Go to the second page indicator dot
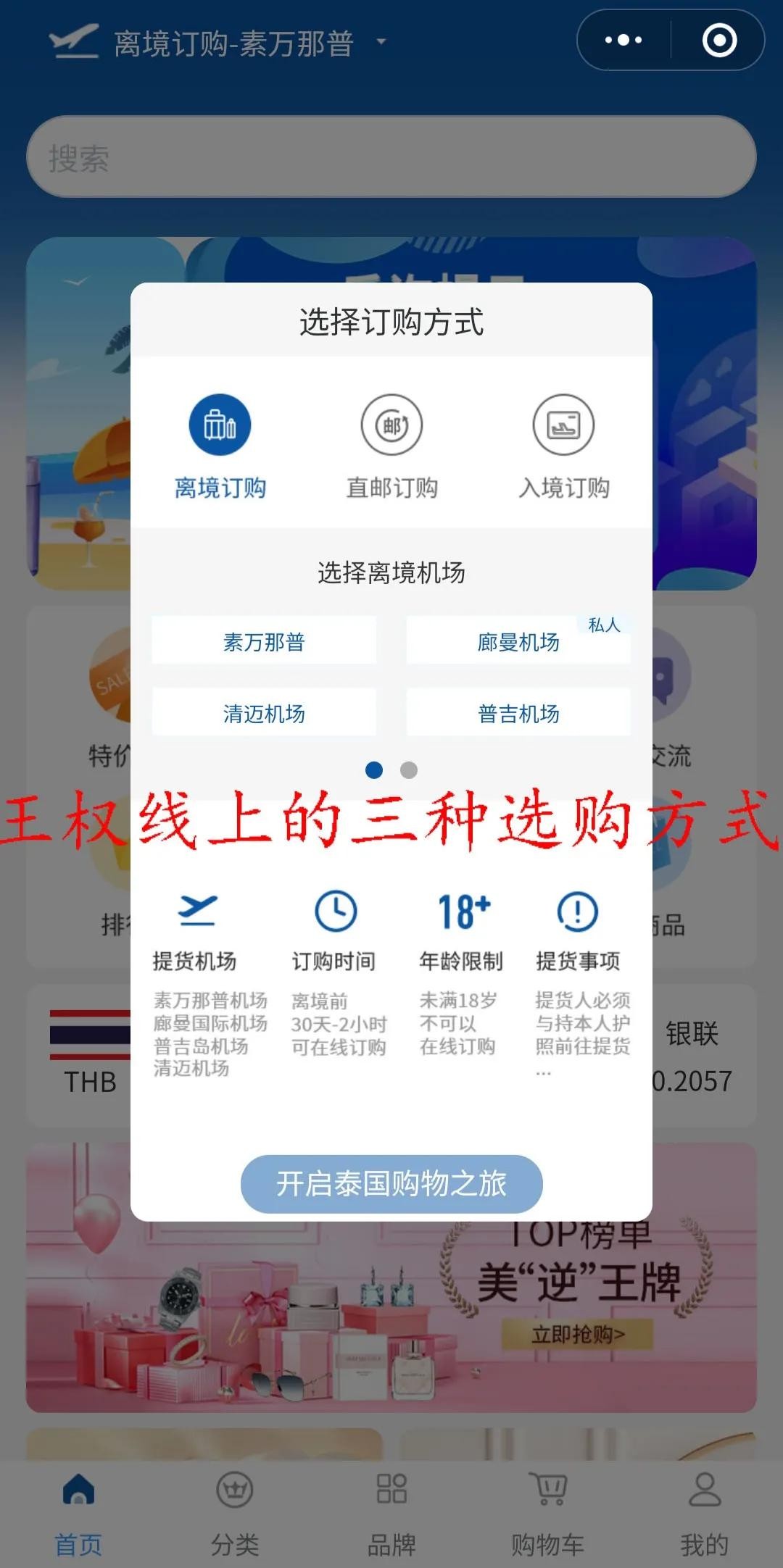This screenshot has height=1568, width=783. [409, 770]
